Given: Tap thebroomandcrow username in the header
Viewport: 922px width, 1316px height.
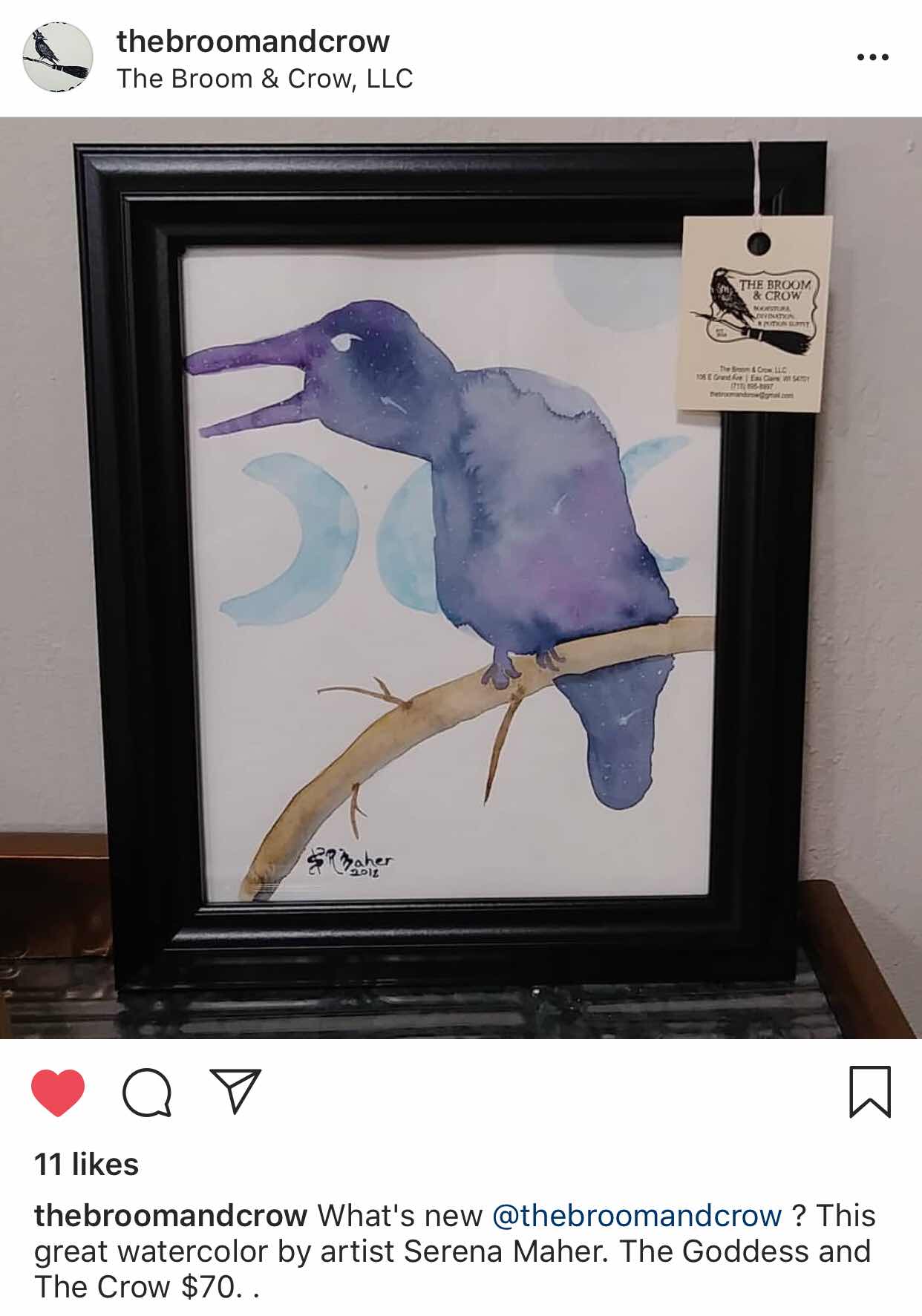Looking at the screenshot, I should coord(252,42).
